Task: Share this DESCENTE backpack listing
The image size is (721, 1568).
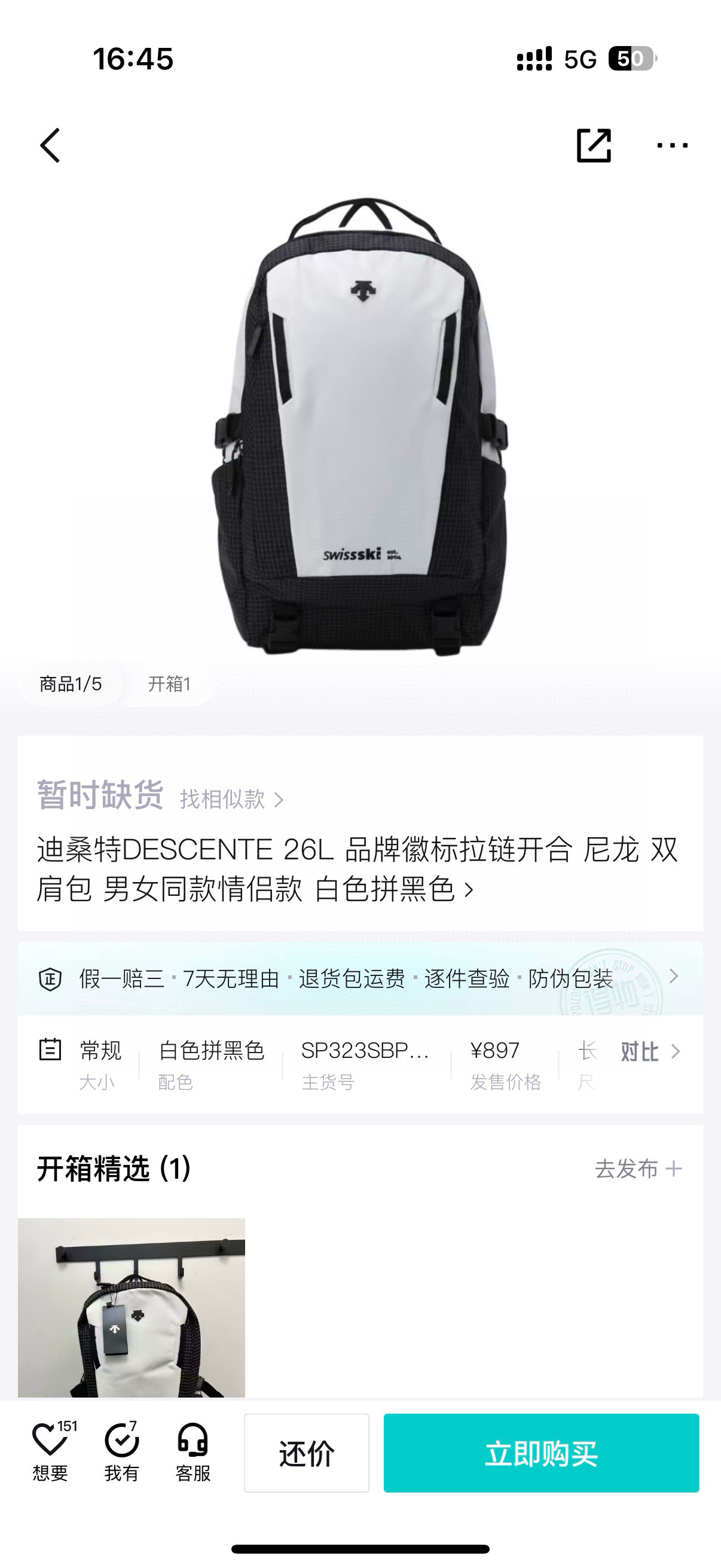Action: [593, 145]
